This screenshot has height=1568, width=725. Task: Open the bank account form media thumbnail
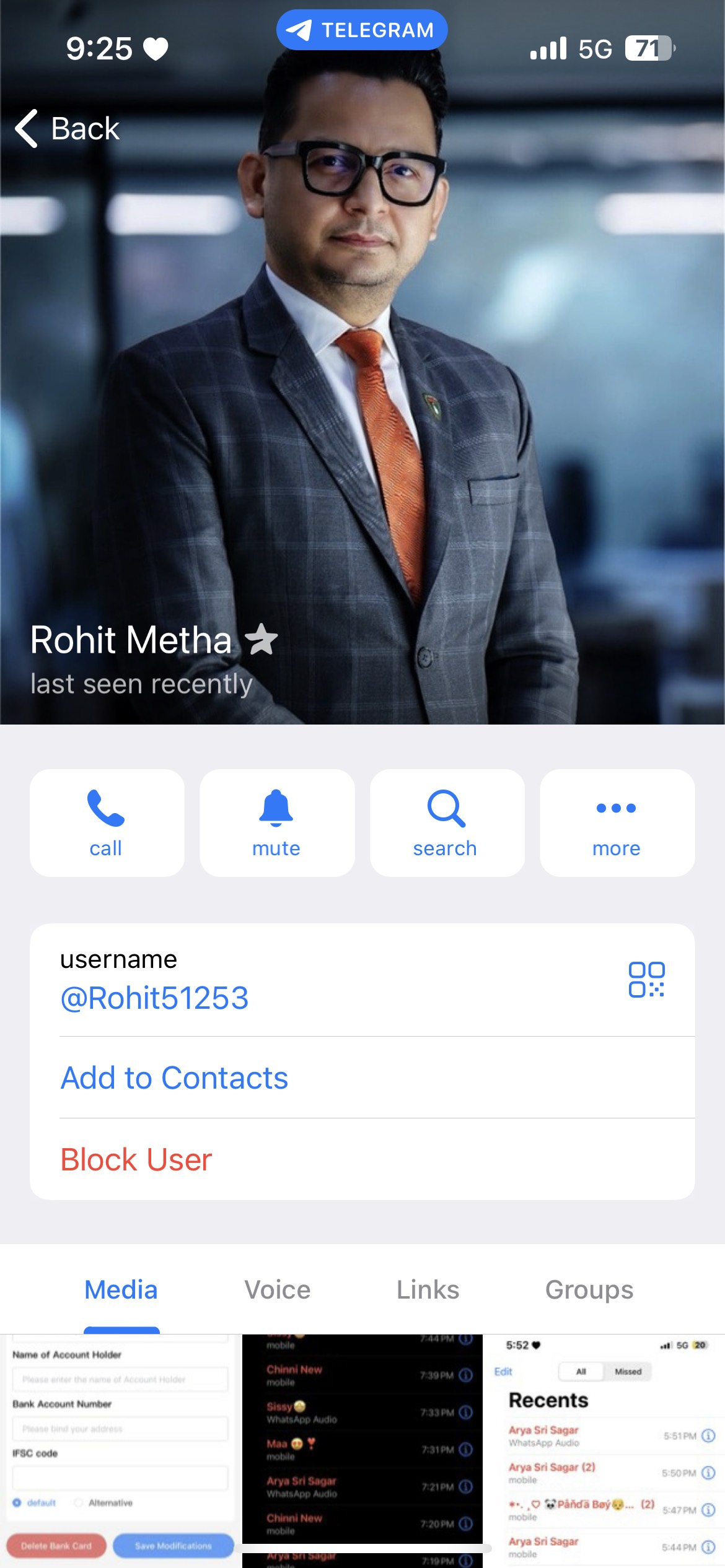tap(120, 1450)
